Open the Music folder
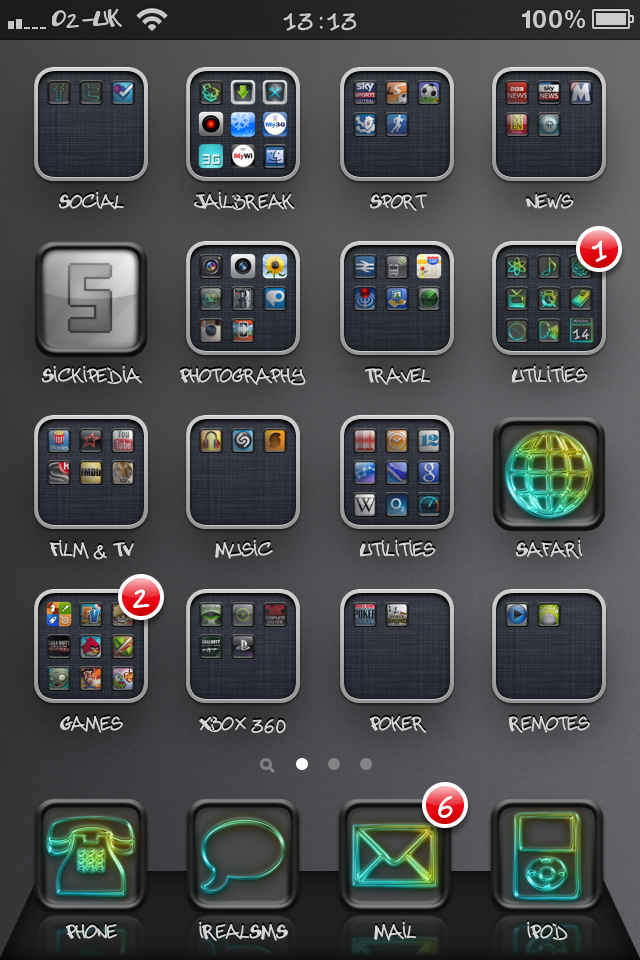This screenshot has width=640, height=960. (243, 472)
